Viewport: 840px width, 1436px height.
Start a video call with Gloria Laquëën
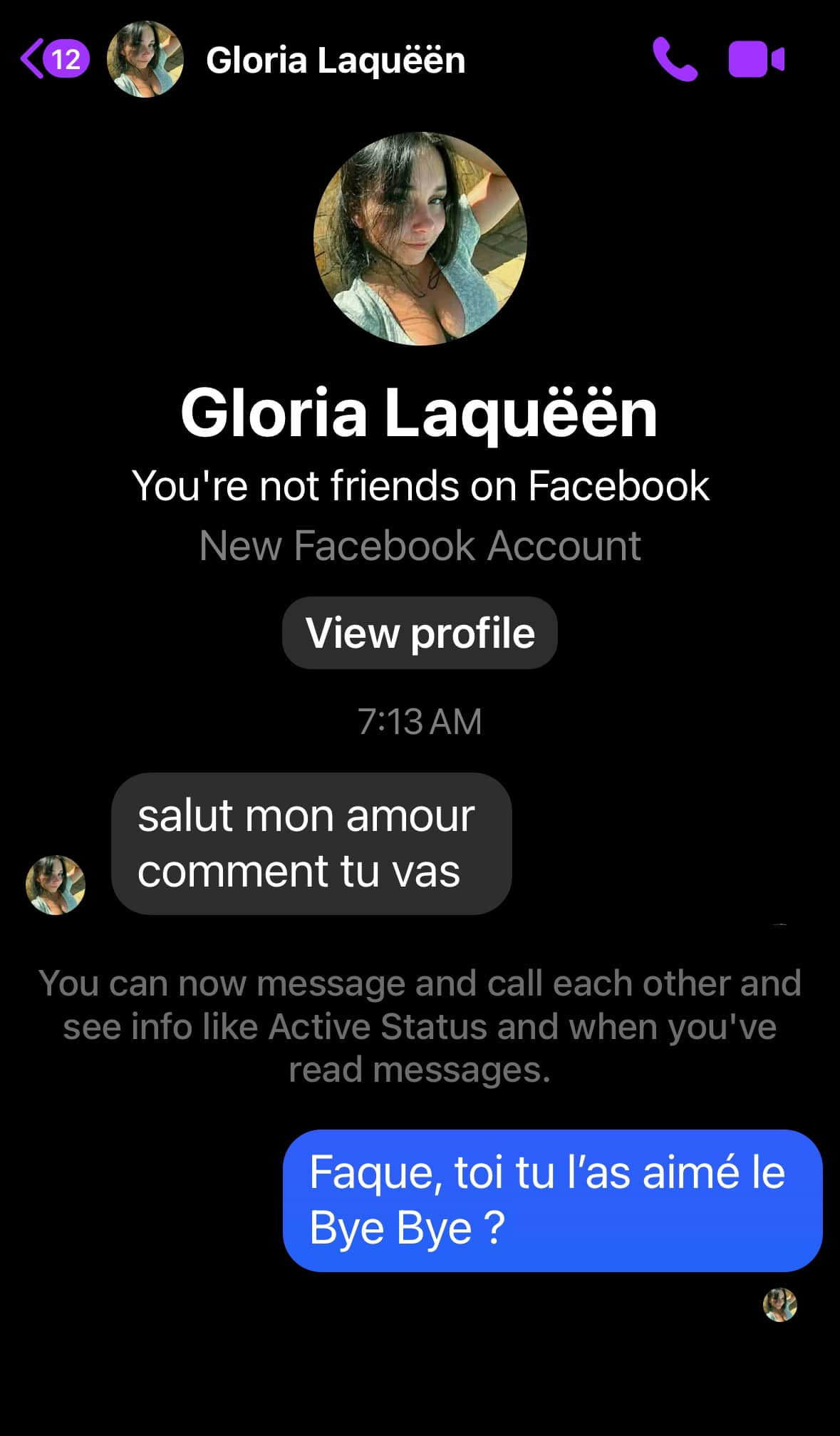(x=756, y=59)
